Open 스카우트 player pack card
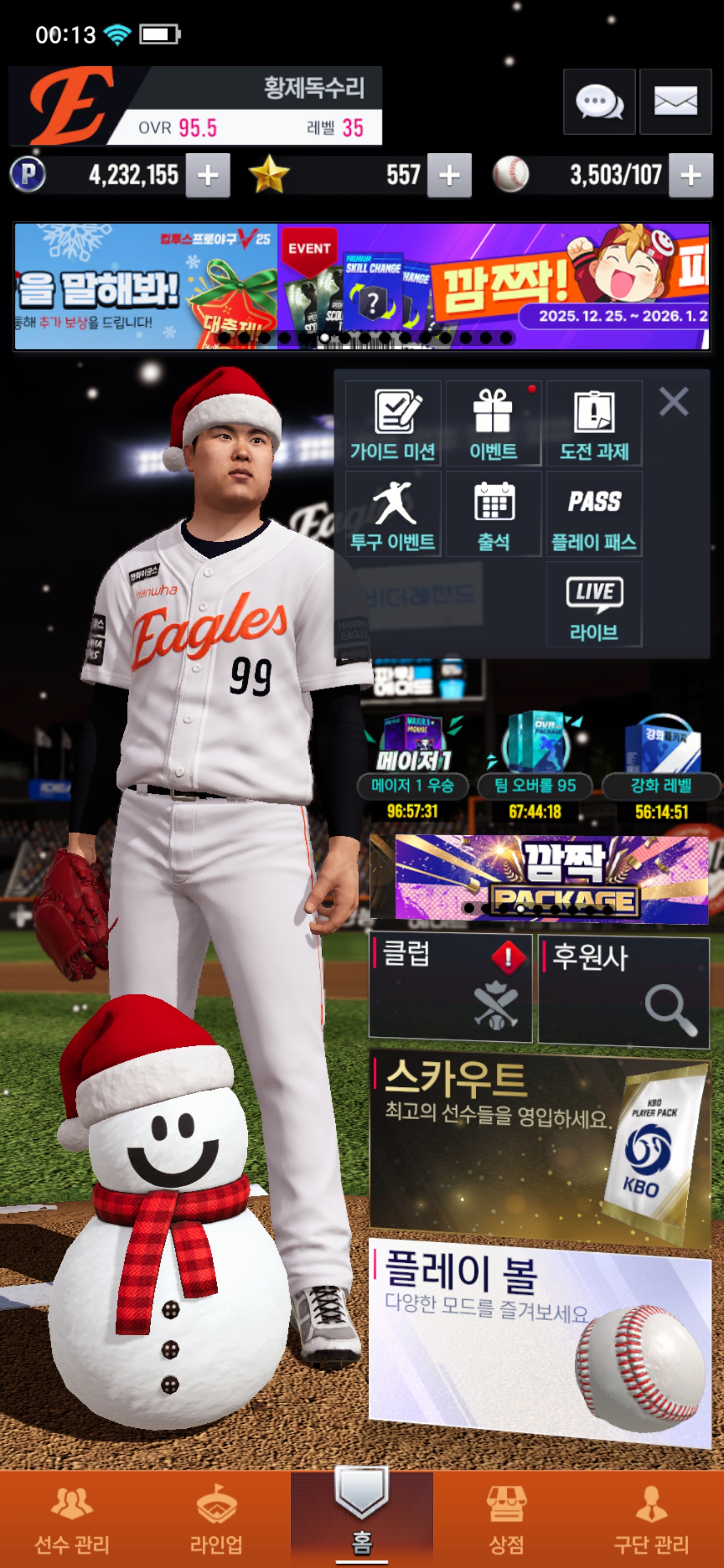This screenshot has height=1568, width=724. (x=539, y=1144)
